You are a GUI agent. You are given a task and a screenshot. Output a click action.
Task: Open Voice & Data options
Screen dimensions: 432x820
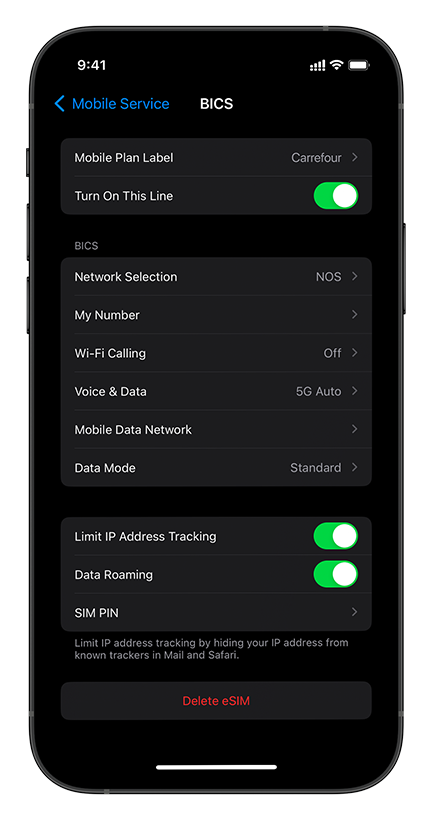216,391
